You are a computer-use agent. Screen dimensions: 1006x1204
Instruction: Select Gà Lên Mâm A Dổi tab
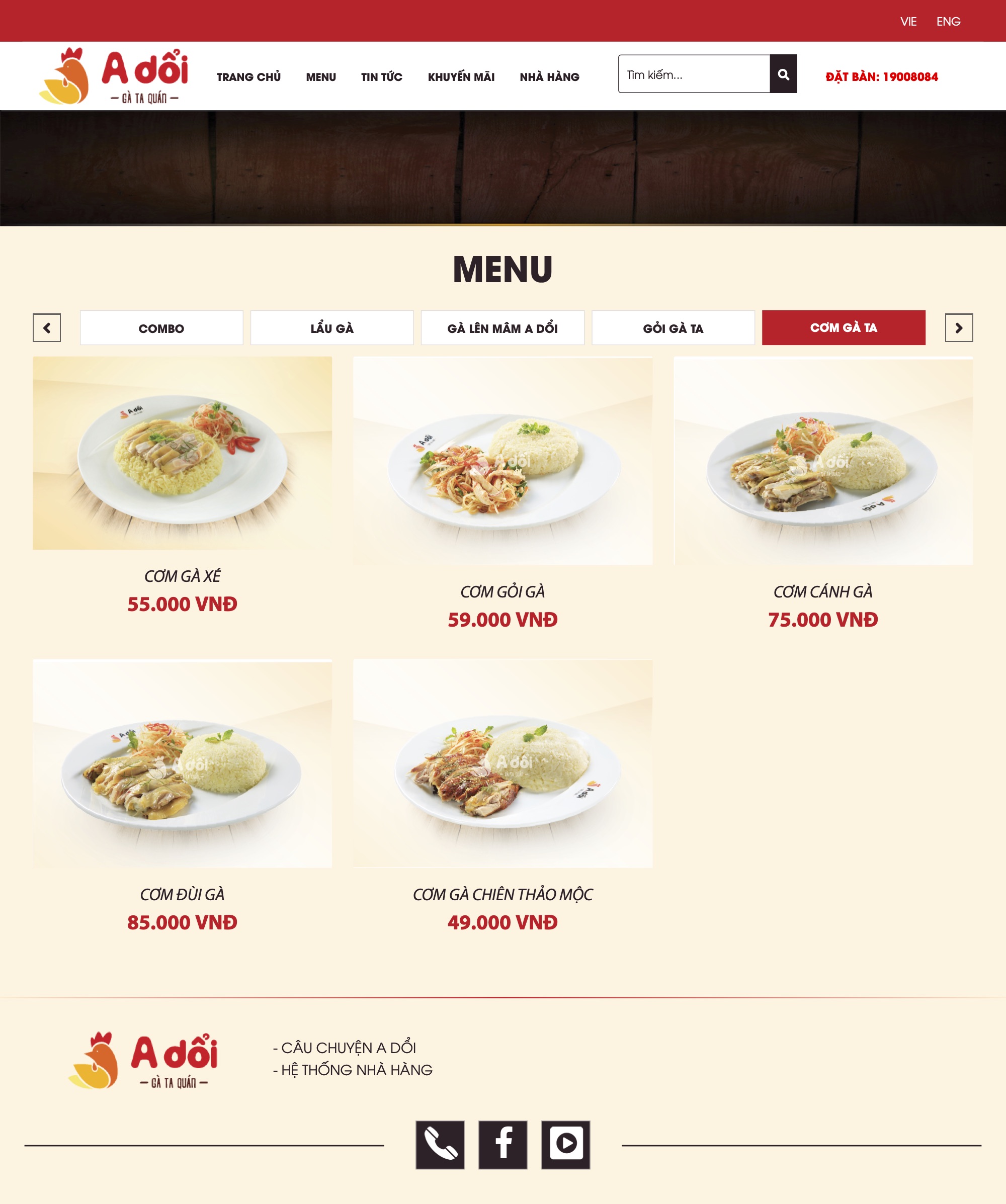pos(502,328)
